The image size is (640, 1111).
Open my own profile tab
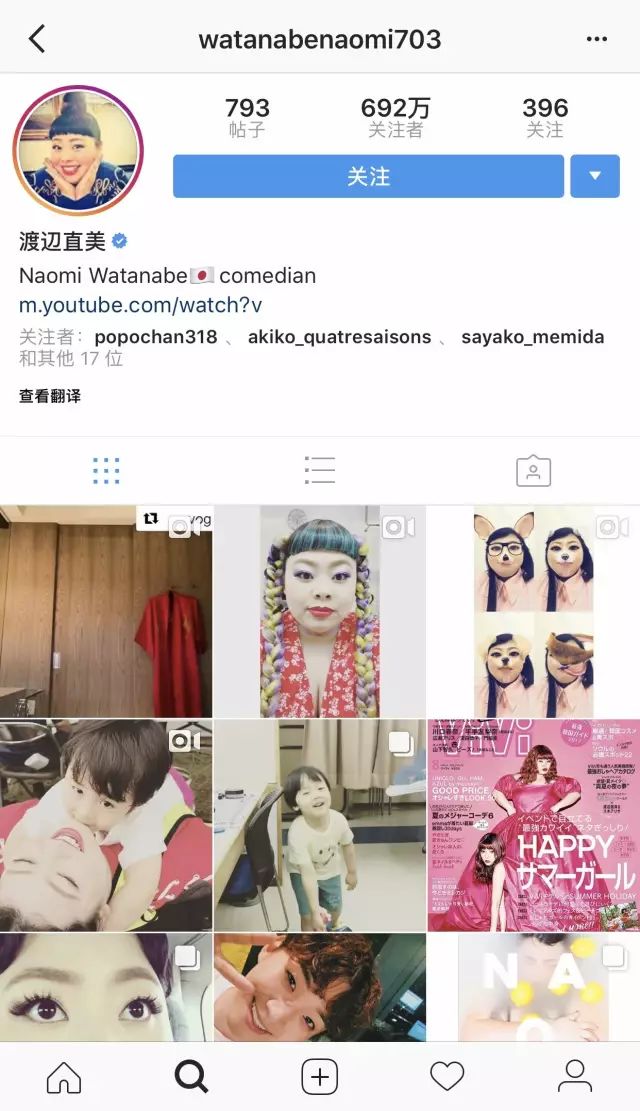point(575,1076)
